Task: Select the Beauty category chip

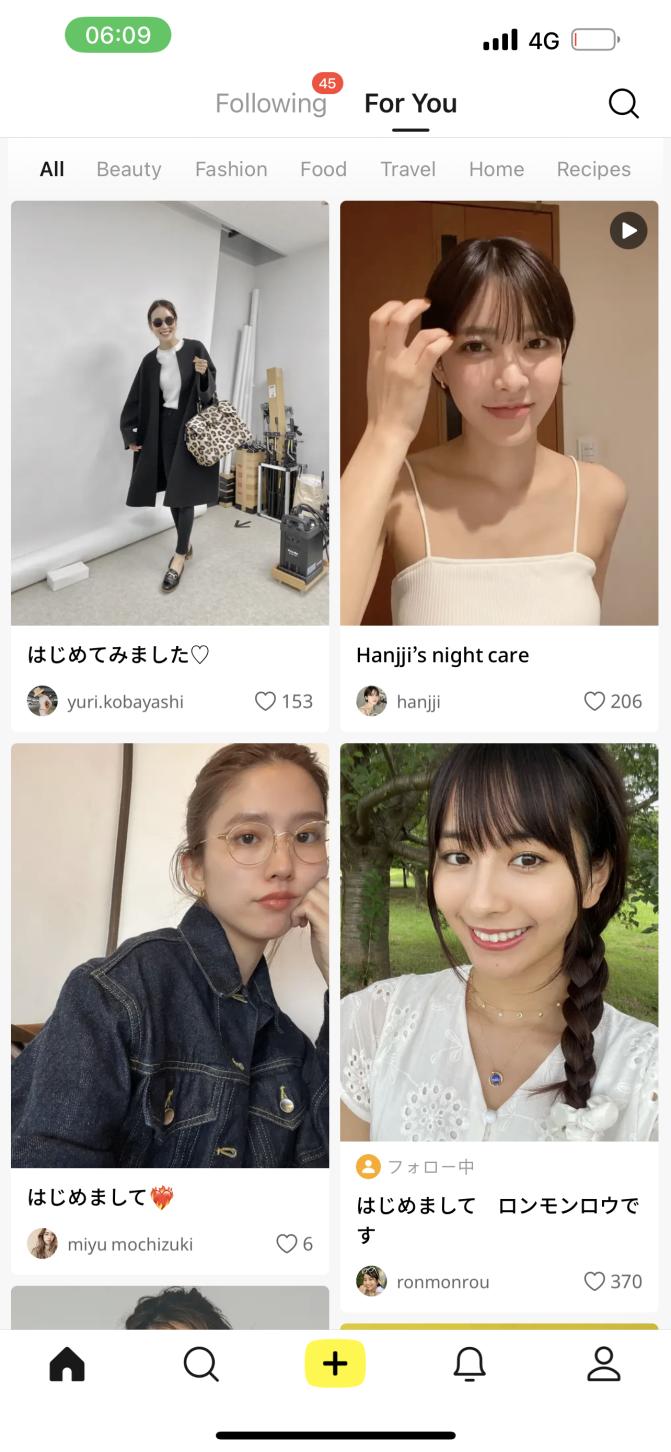Action: [128, 169]
